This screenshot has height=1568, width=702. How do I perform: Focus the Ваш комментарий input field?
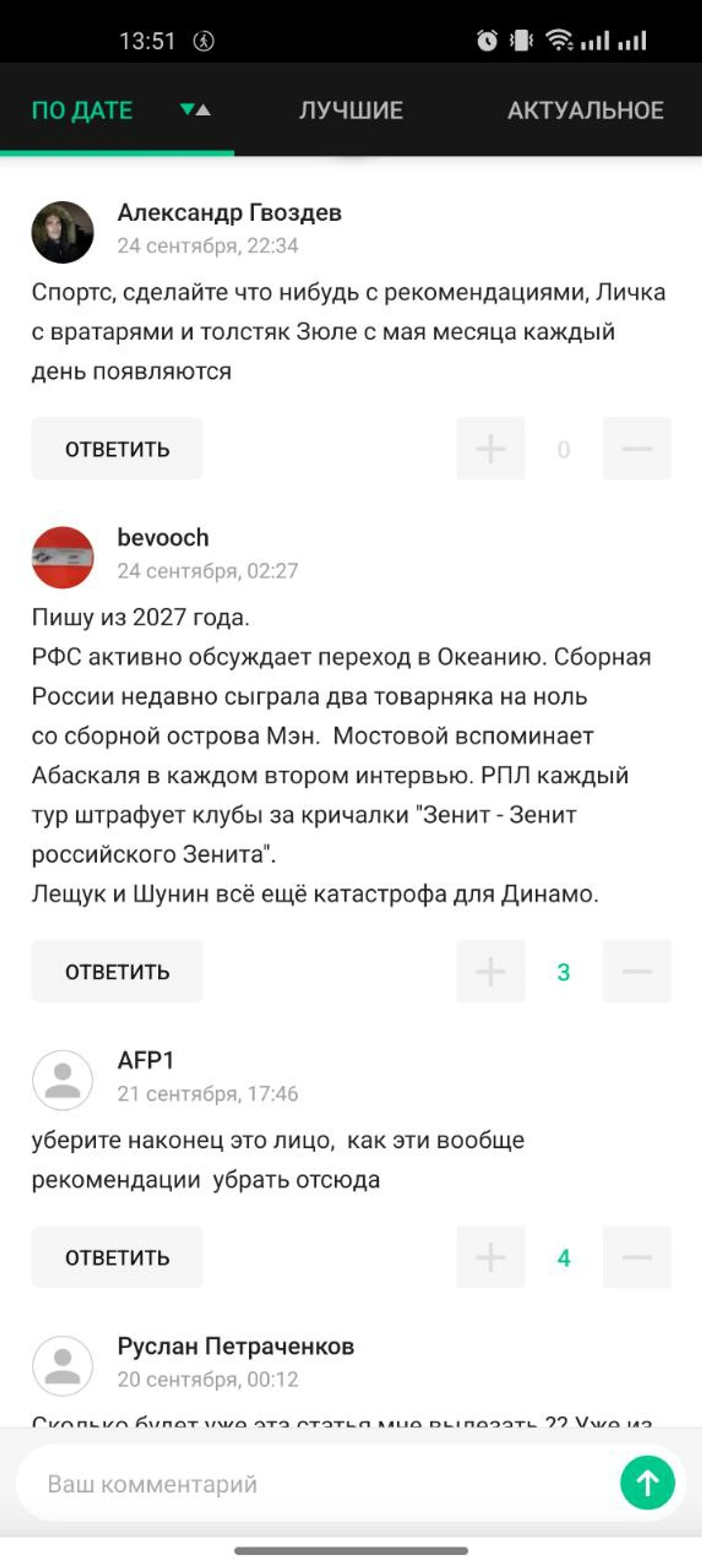tap(316, 1484)
